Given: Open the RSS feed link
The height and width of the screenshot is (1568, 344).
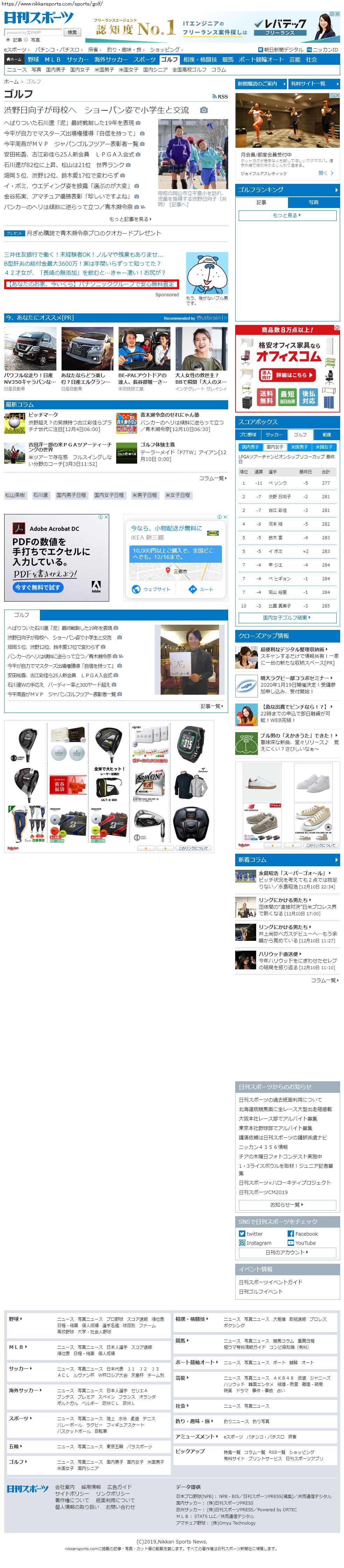Looking at the screenshot, I should (220, 96).
